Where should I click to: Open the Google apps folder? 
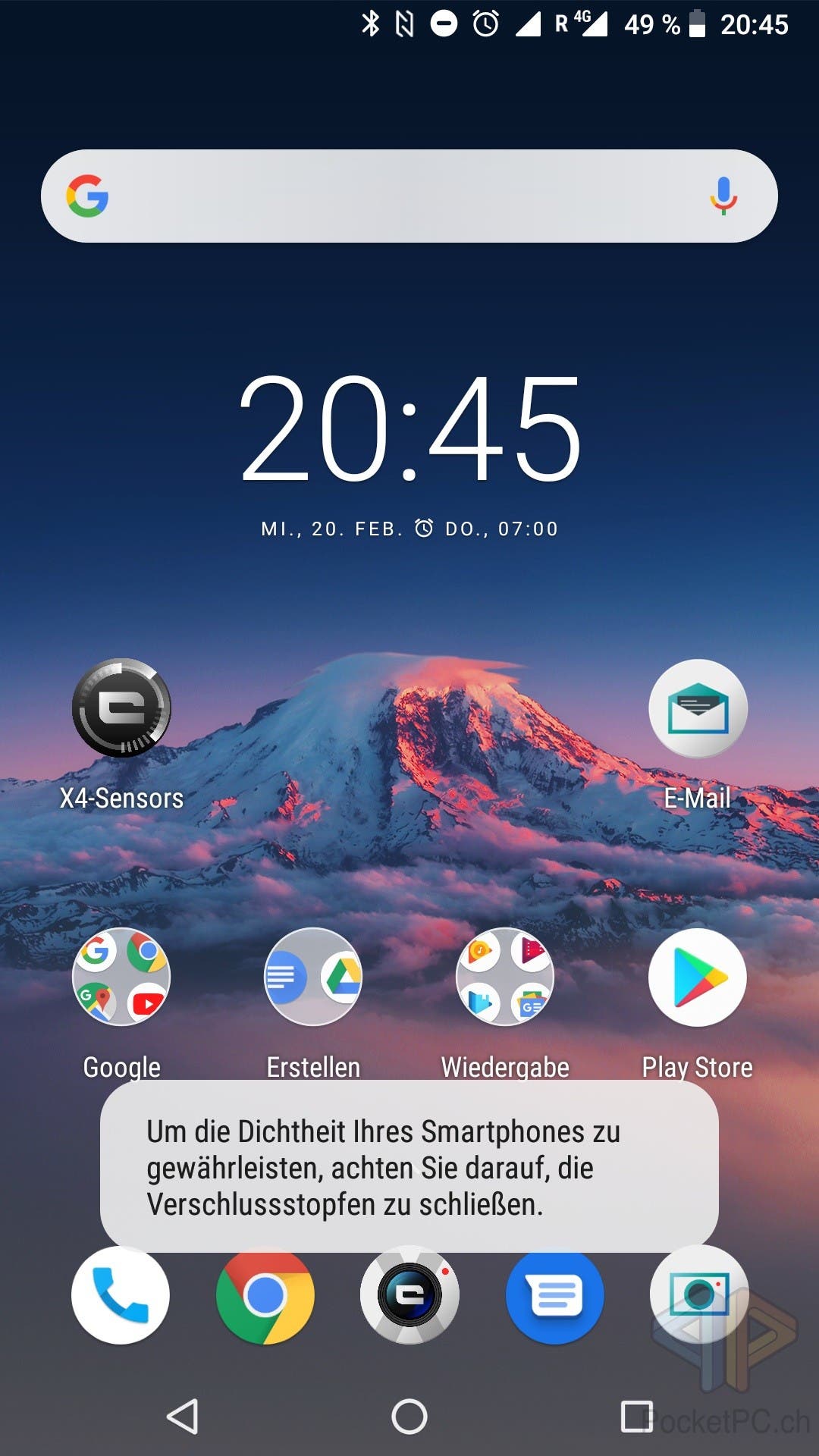(121, 977)
